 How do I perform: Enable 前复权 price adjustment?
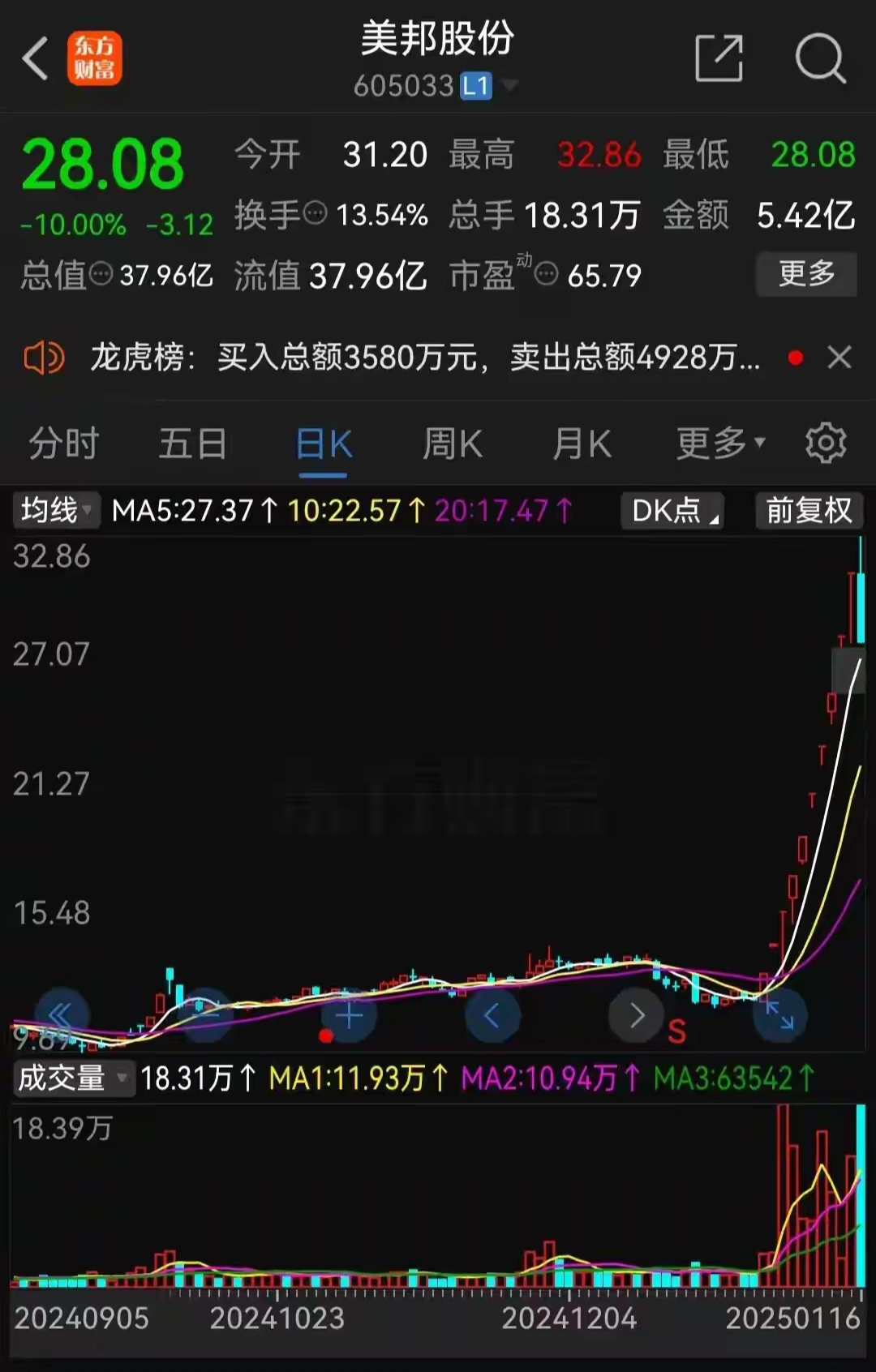point(808,510)
